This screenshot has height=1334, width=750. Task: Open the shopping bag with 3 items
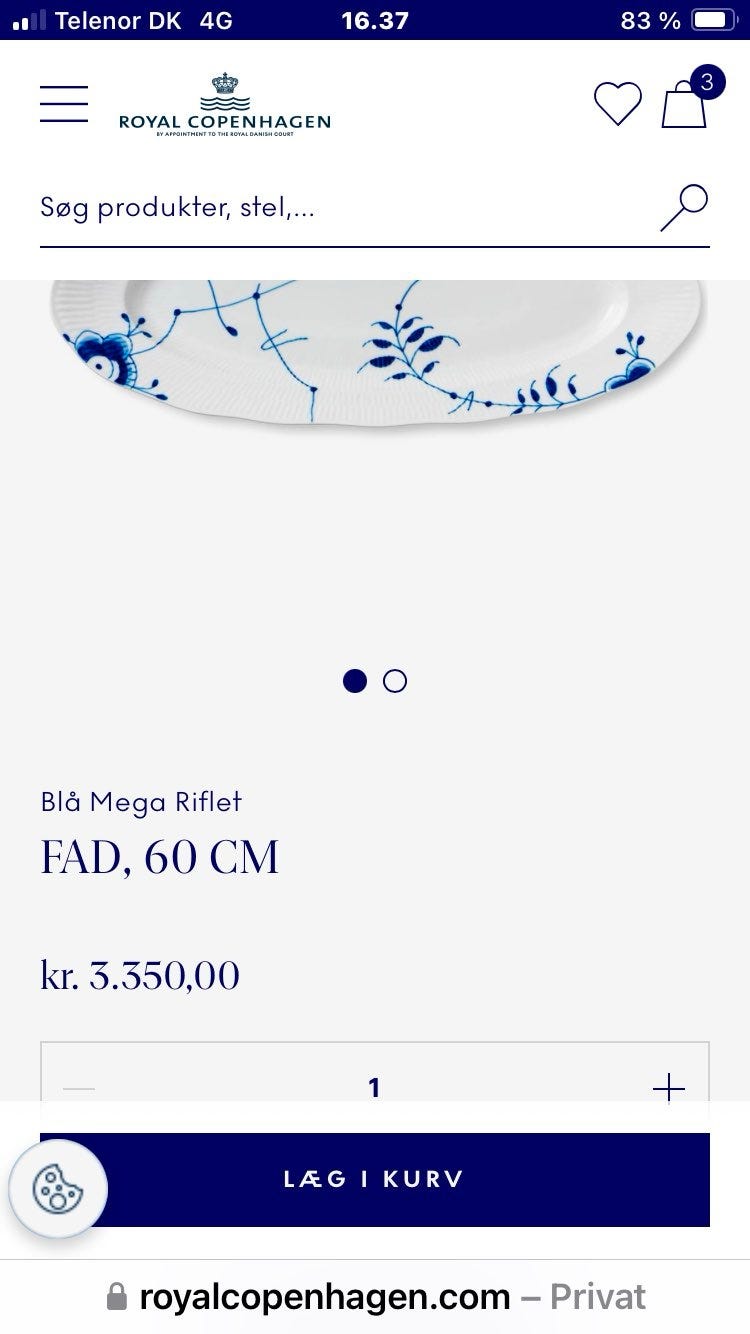(x=689, y=98)
